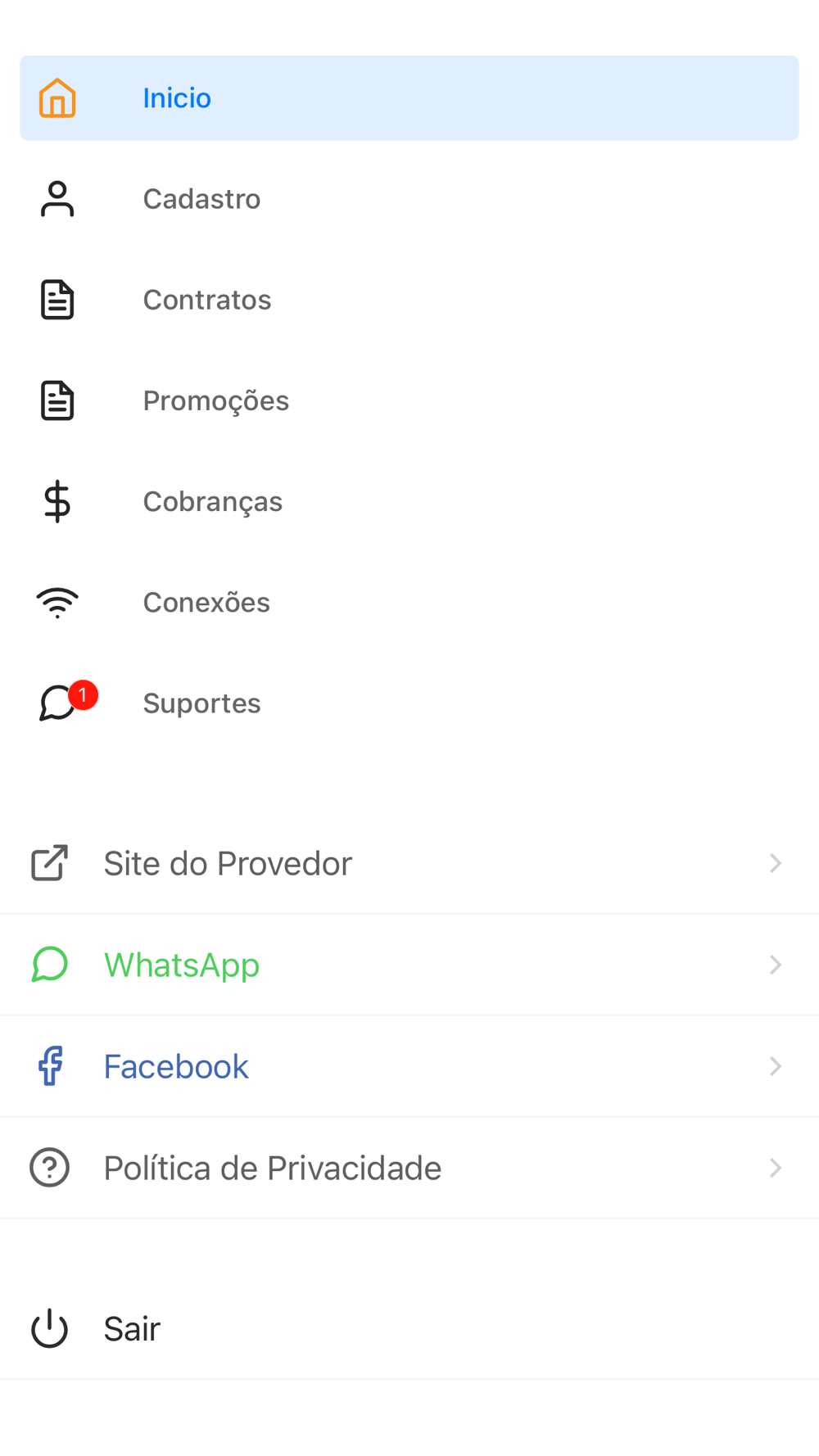This screenshot has width=819, height=1456.
Task: Open the Cadastro section
Action: (409, 199)
